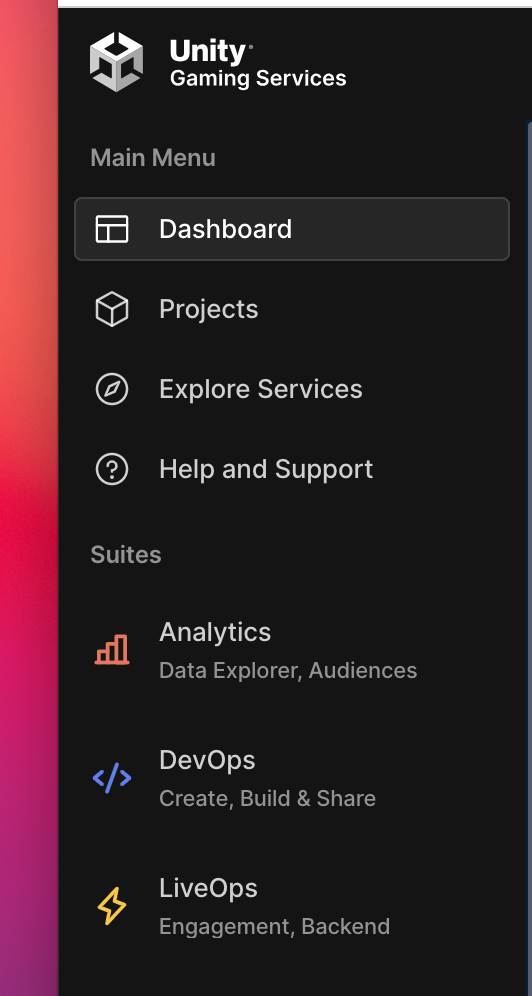Image resolution: width=532 pixels, height=996 pixels.
Task: Open the Dashboard menu item
Action: click(292, 229)
